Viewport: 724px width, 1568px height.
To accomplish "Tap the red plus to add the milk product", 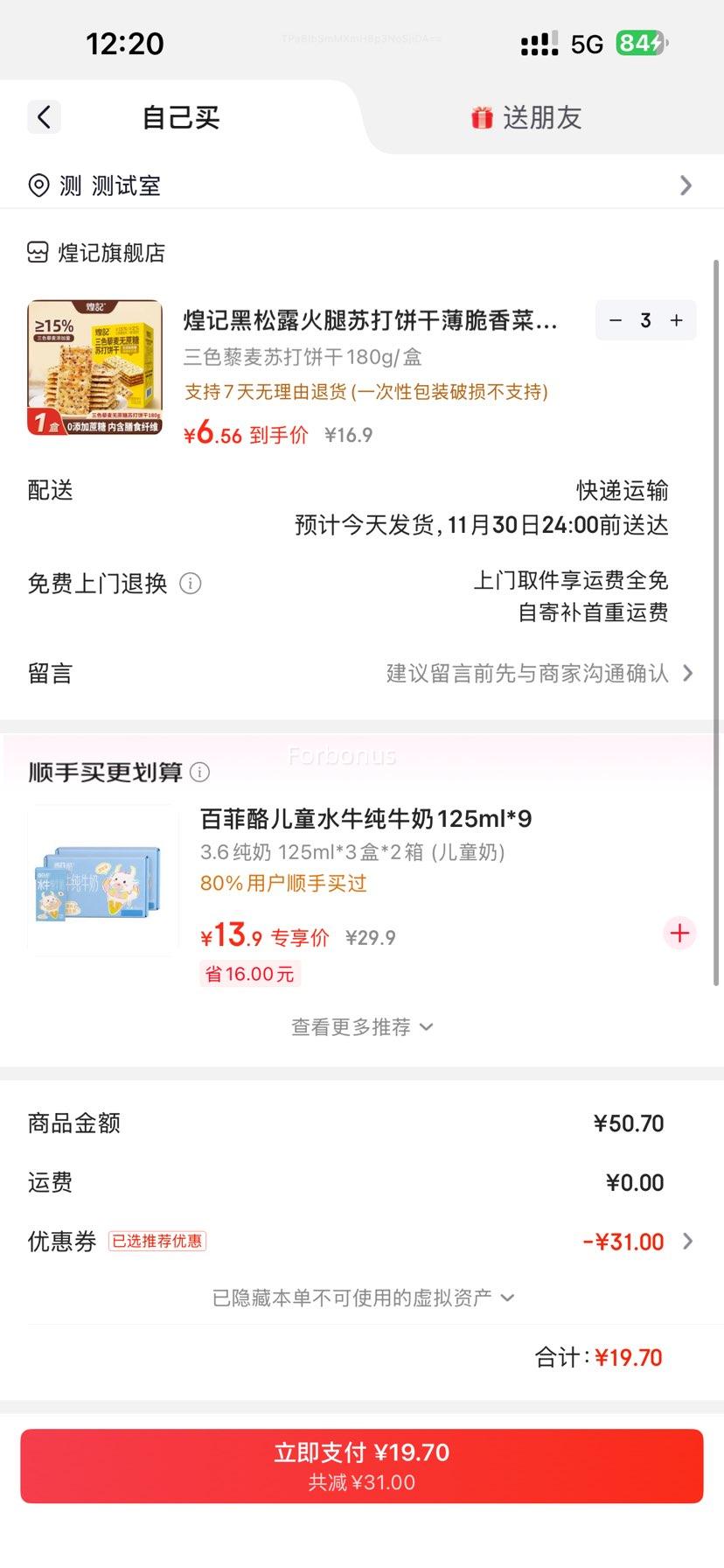I will pyautogui.click(x=679, y=934).
